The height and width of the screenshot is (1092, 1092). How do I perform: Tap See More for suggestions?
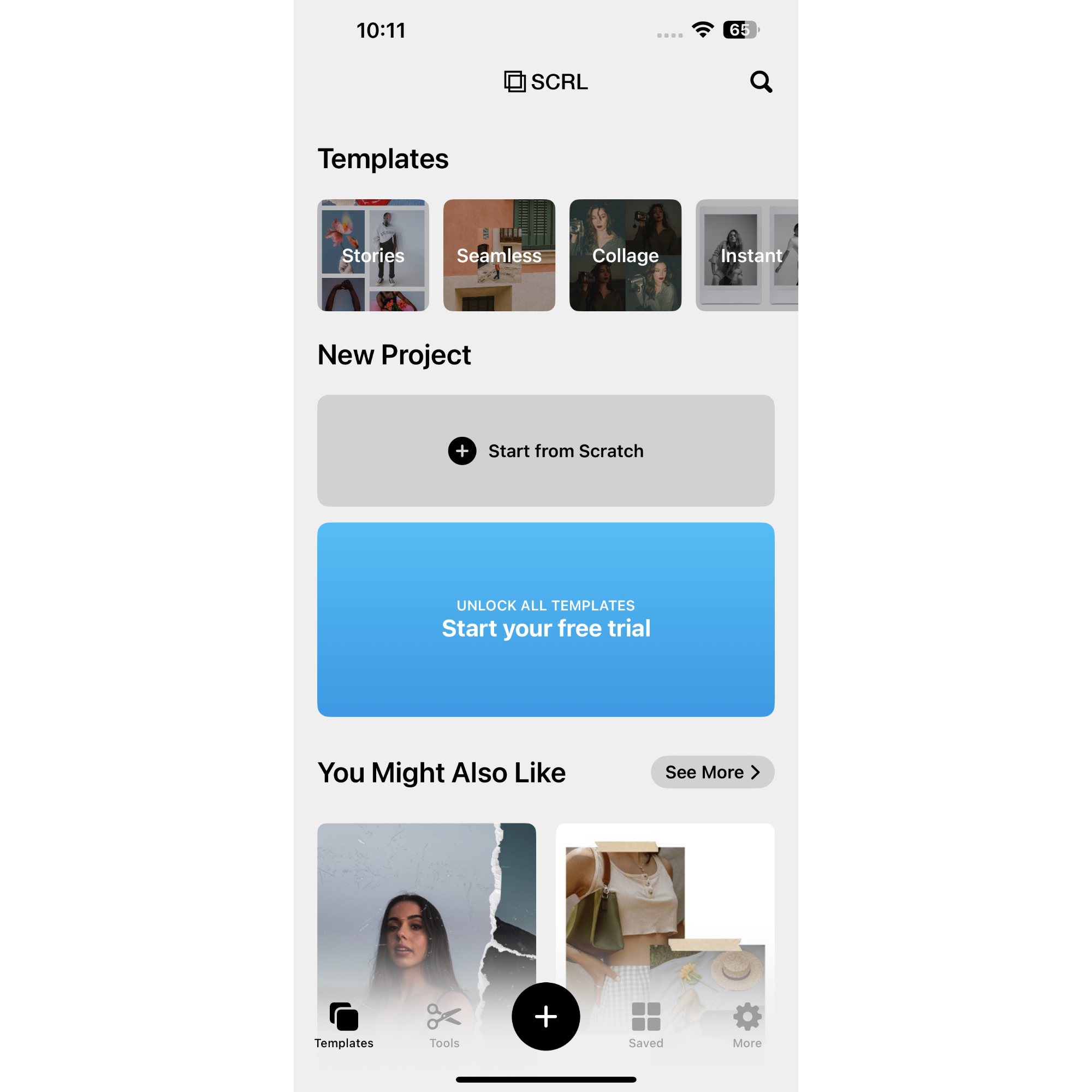click(712, 772)
